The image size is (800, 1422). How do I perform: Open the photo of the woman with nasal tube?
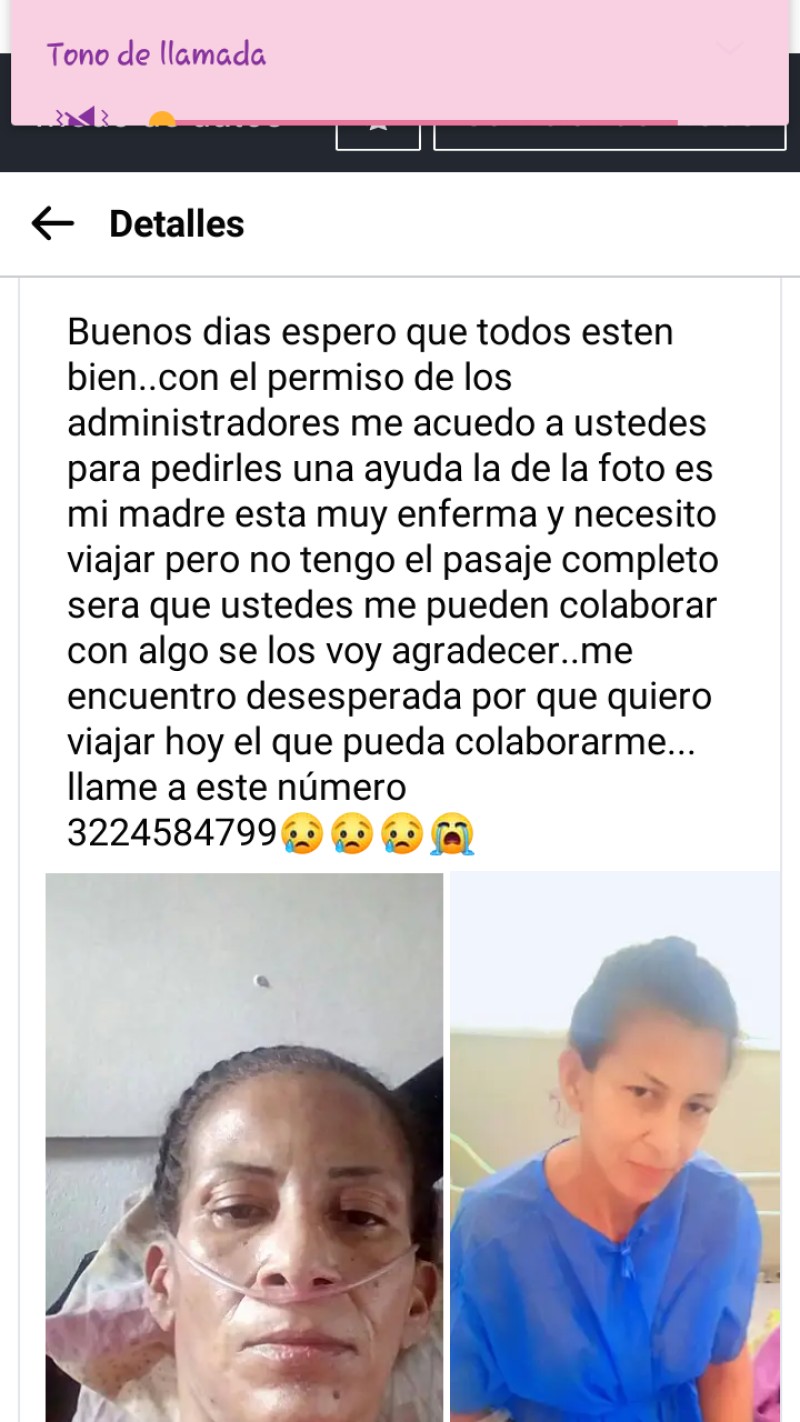point(244,1146)
